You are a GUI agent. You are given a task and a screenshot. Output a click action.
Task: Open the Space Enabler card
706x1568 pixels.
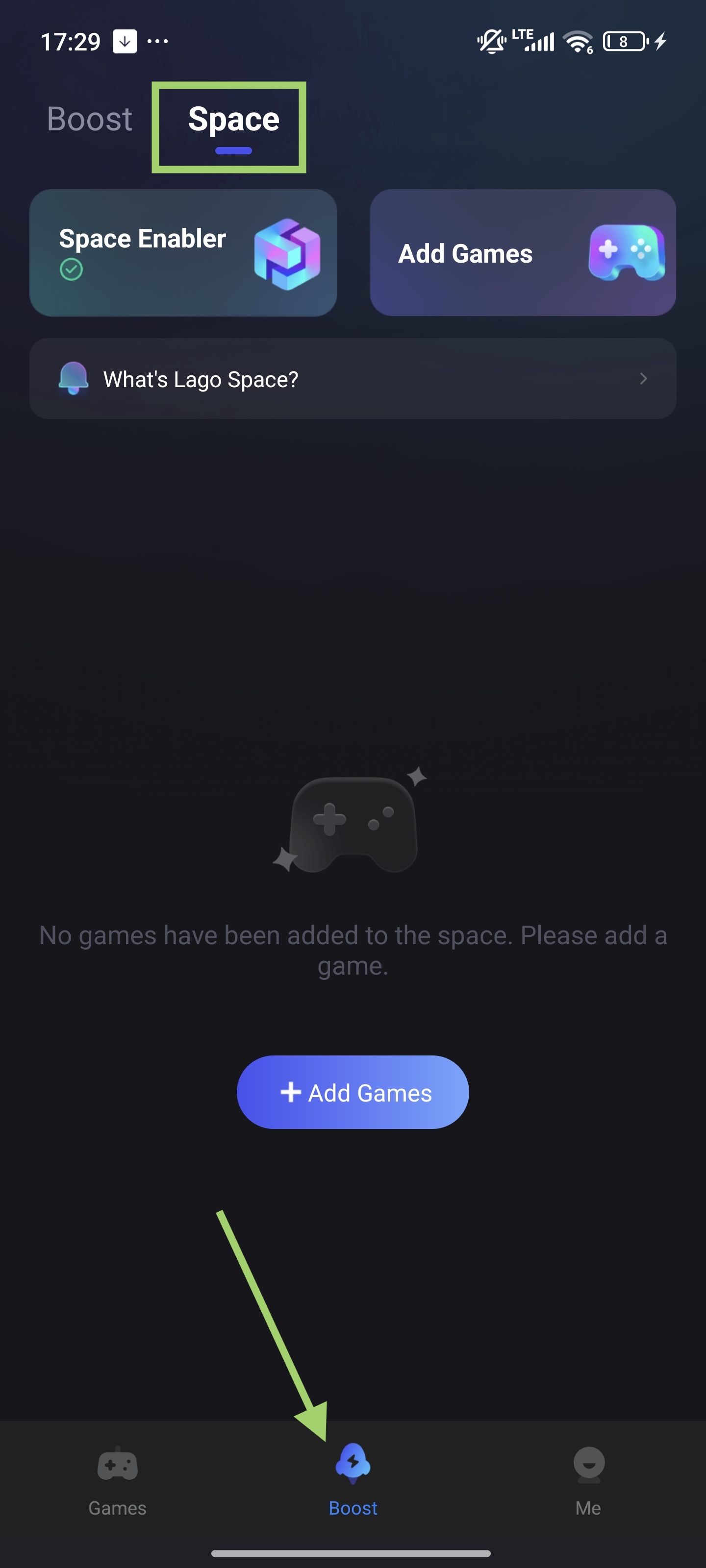click(183, 253)
